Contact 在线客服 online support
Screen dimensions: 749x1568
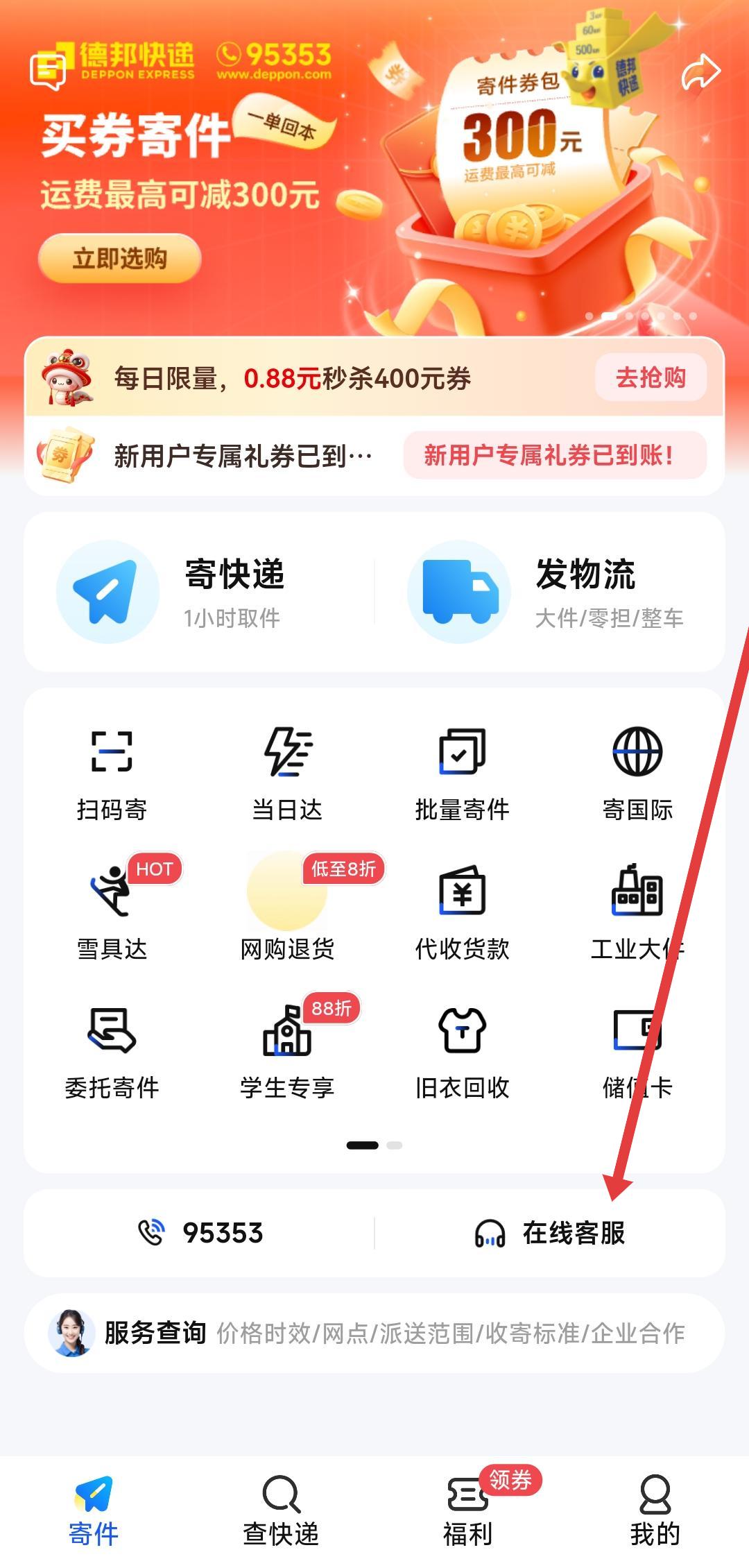tap(550, 1233)
